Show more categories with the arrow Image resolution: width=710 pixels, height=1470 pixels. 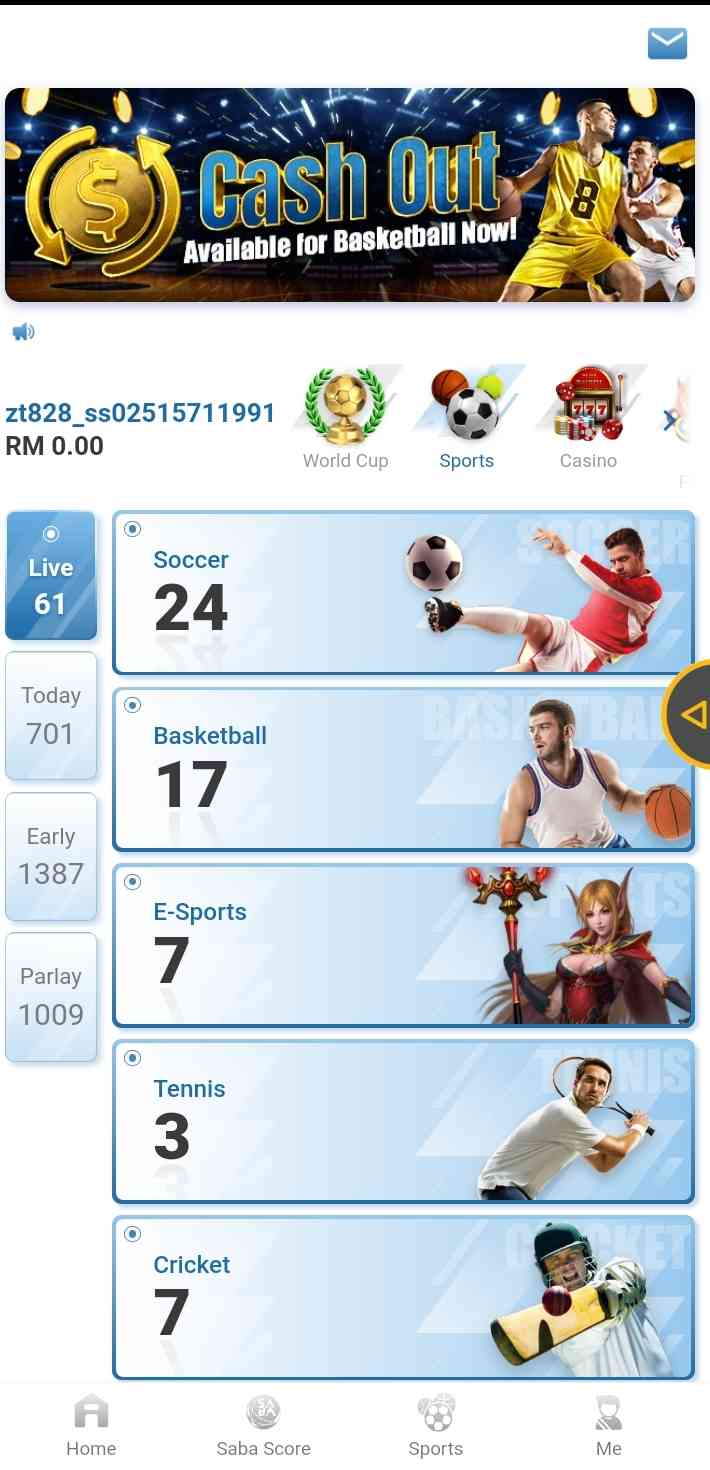tap(669, 421)
